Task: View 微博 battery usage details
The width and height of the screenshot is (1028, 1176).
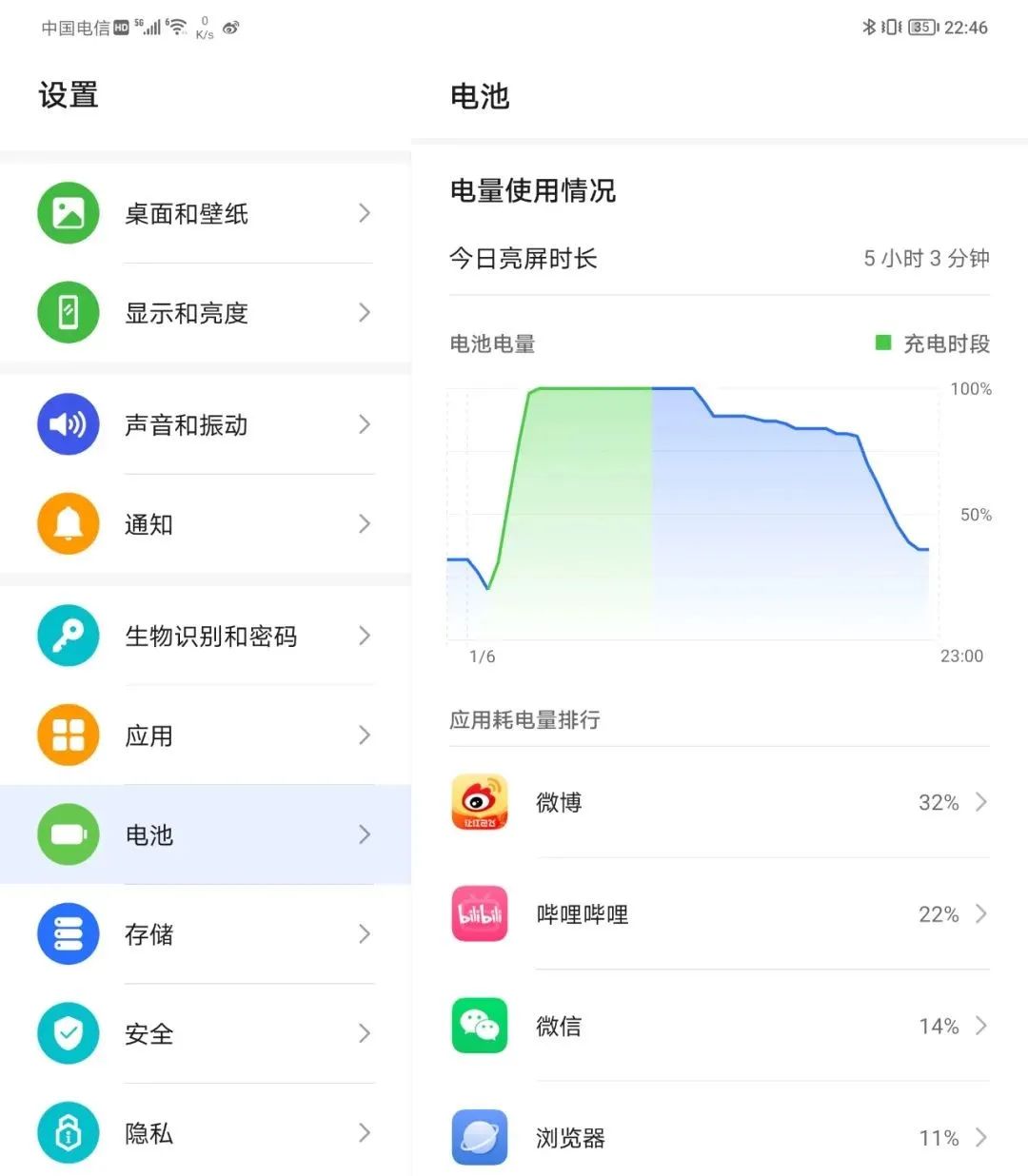Action: tap(720, 802)
